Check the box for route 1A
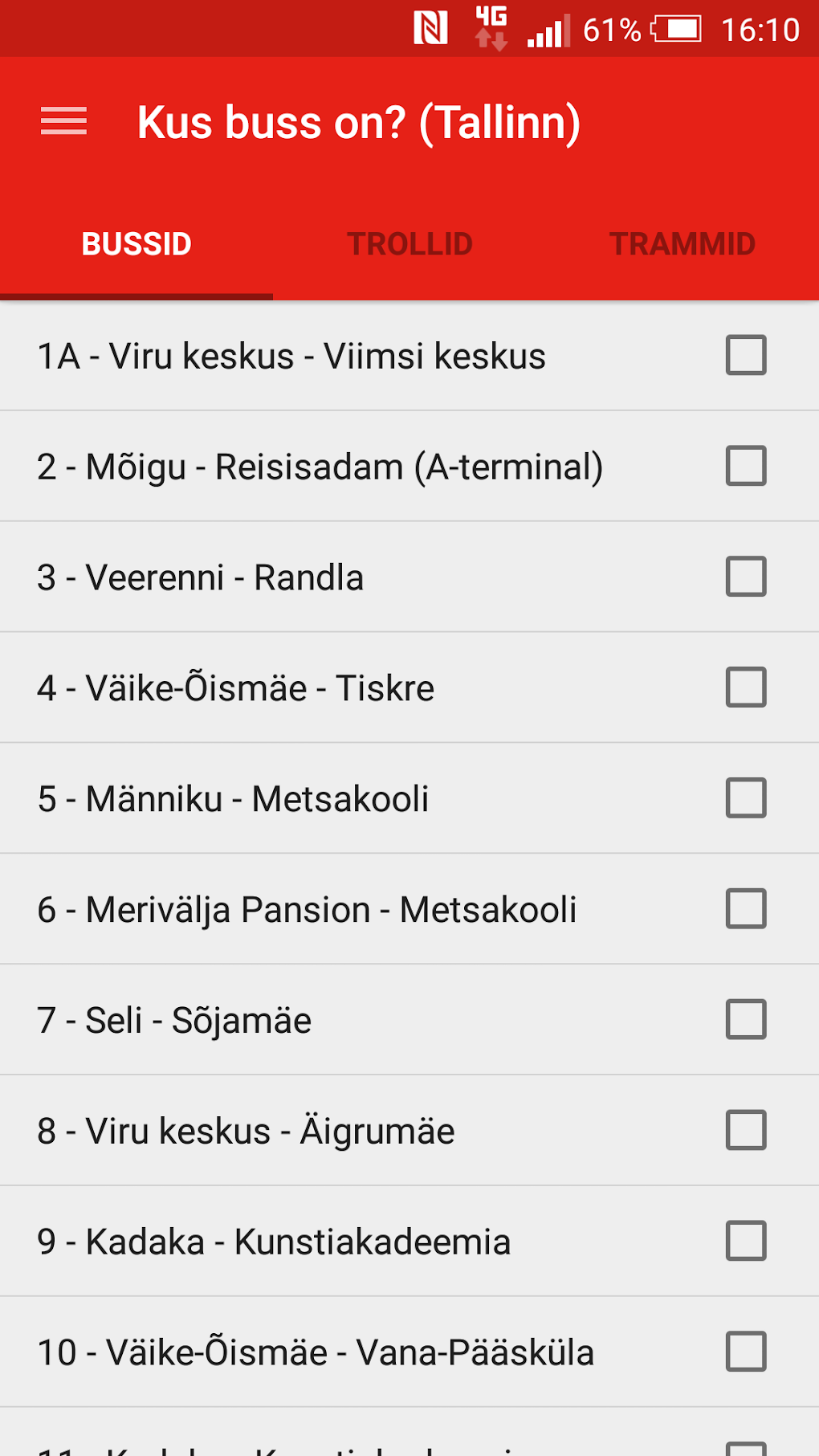This screenshot has width=819, height=1456. (744, 355)
